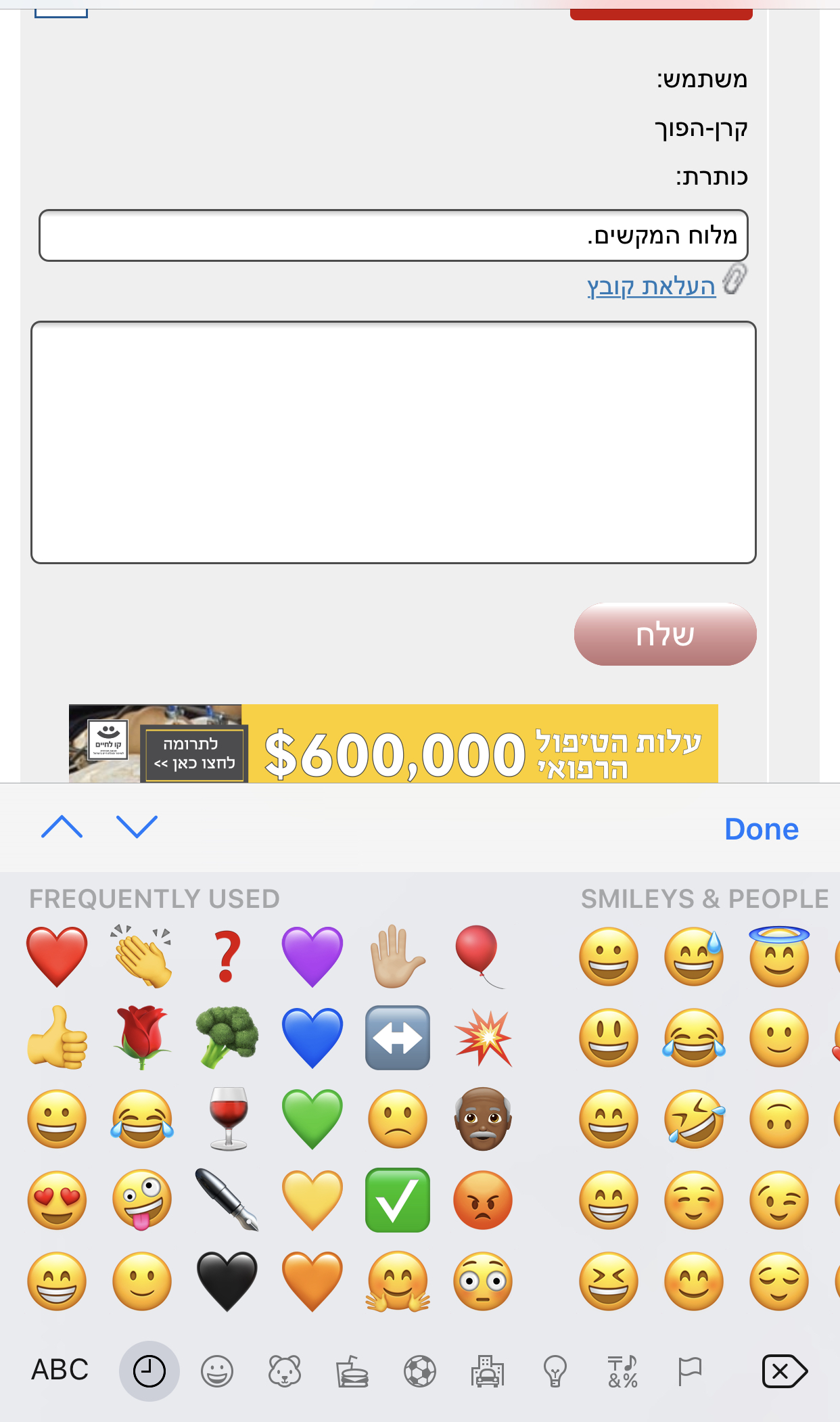Tap the title input field
This screenshot has width=840, height=1422.
(x=393, y=235)
